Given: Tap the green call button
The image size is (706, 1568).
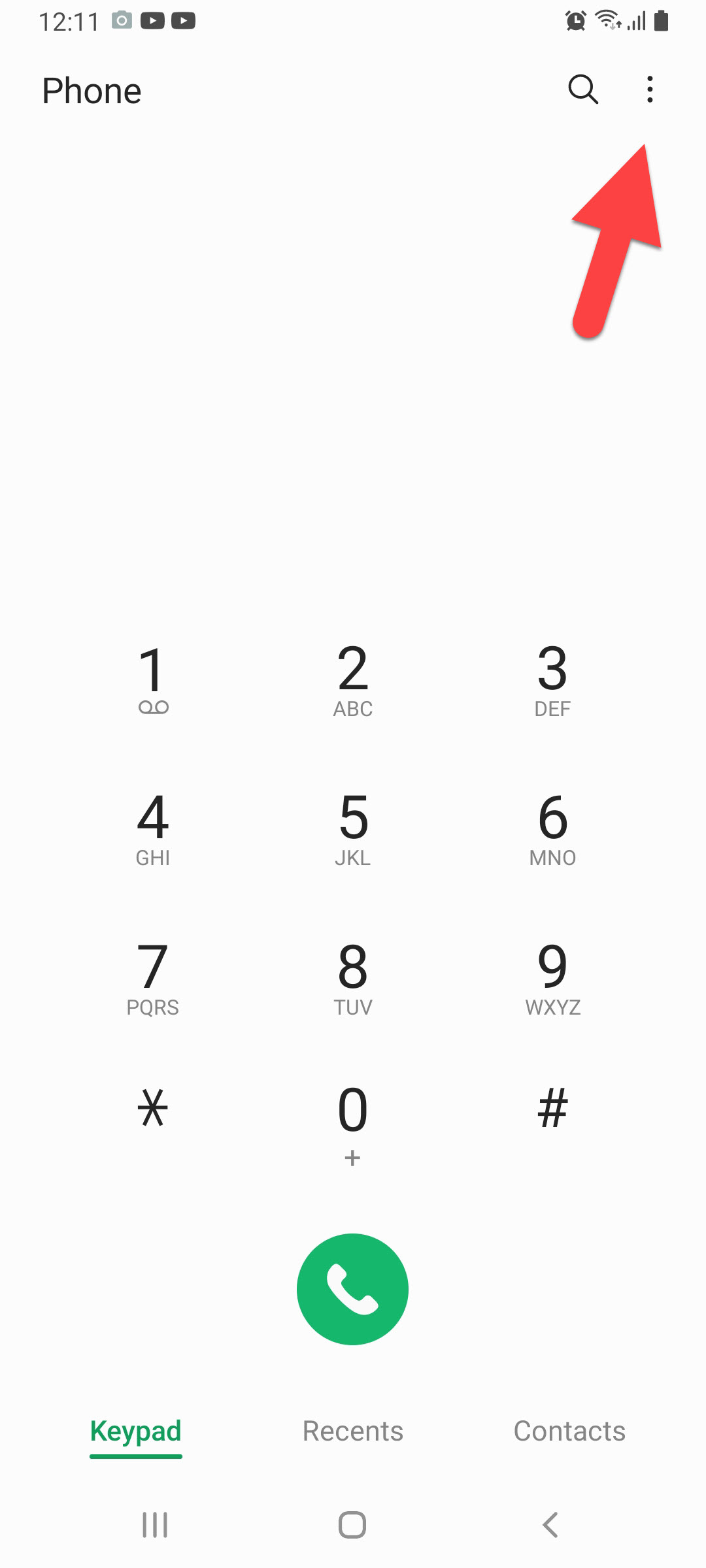Looking at the screenshot, I should coord(353,1289).
